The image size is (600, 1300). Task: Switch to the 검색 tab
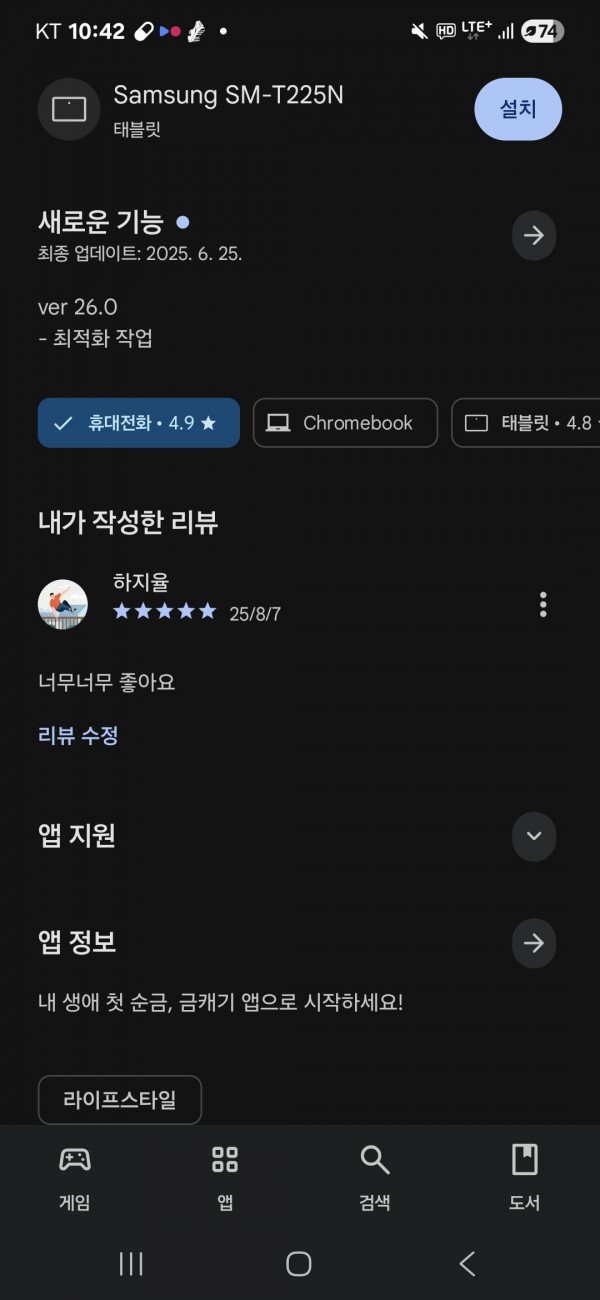[x=375, y=1177]
